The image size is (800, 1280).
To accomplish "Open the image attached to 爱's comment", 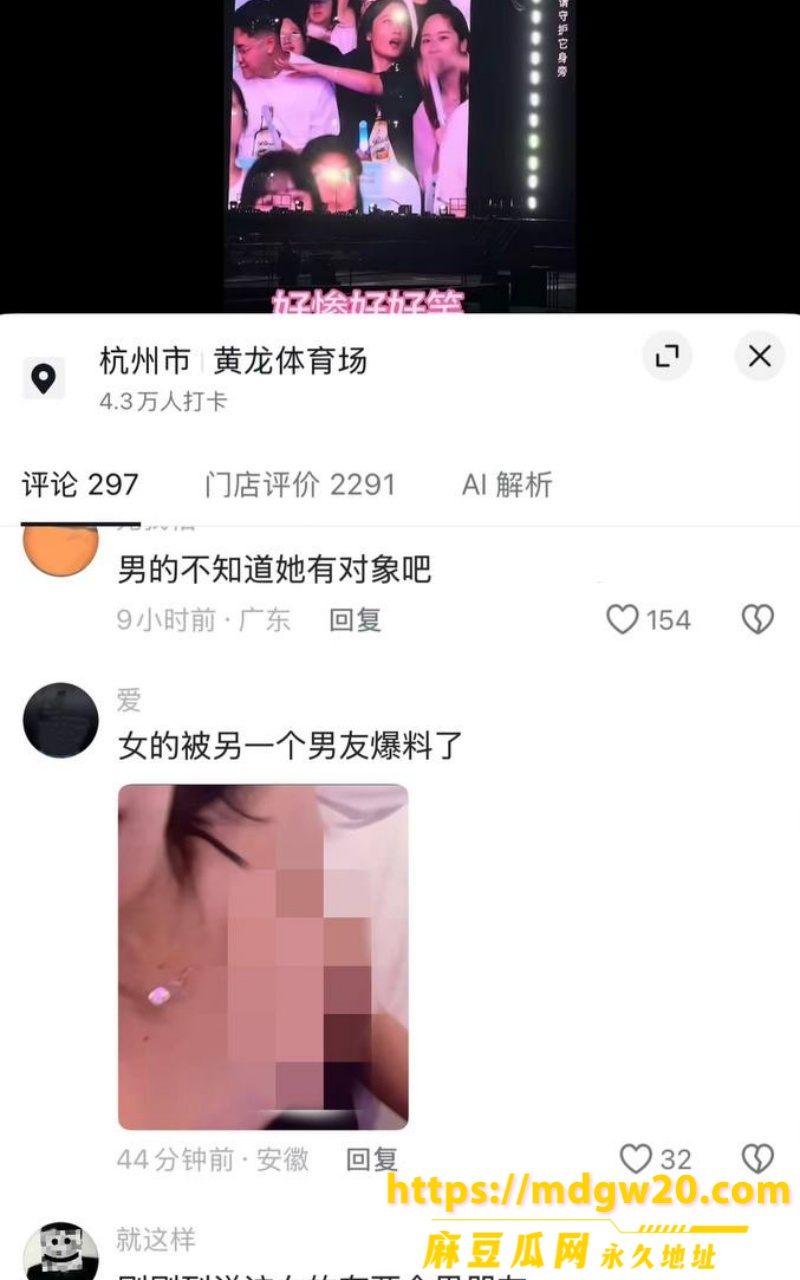I will tap(263, 957).
